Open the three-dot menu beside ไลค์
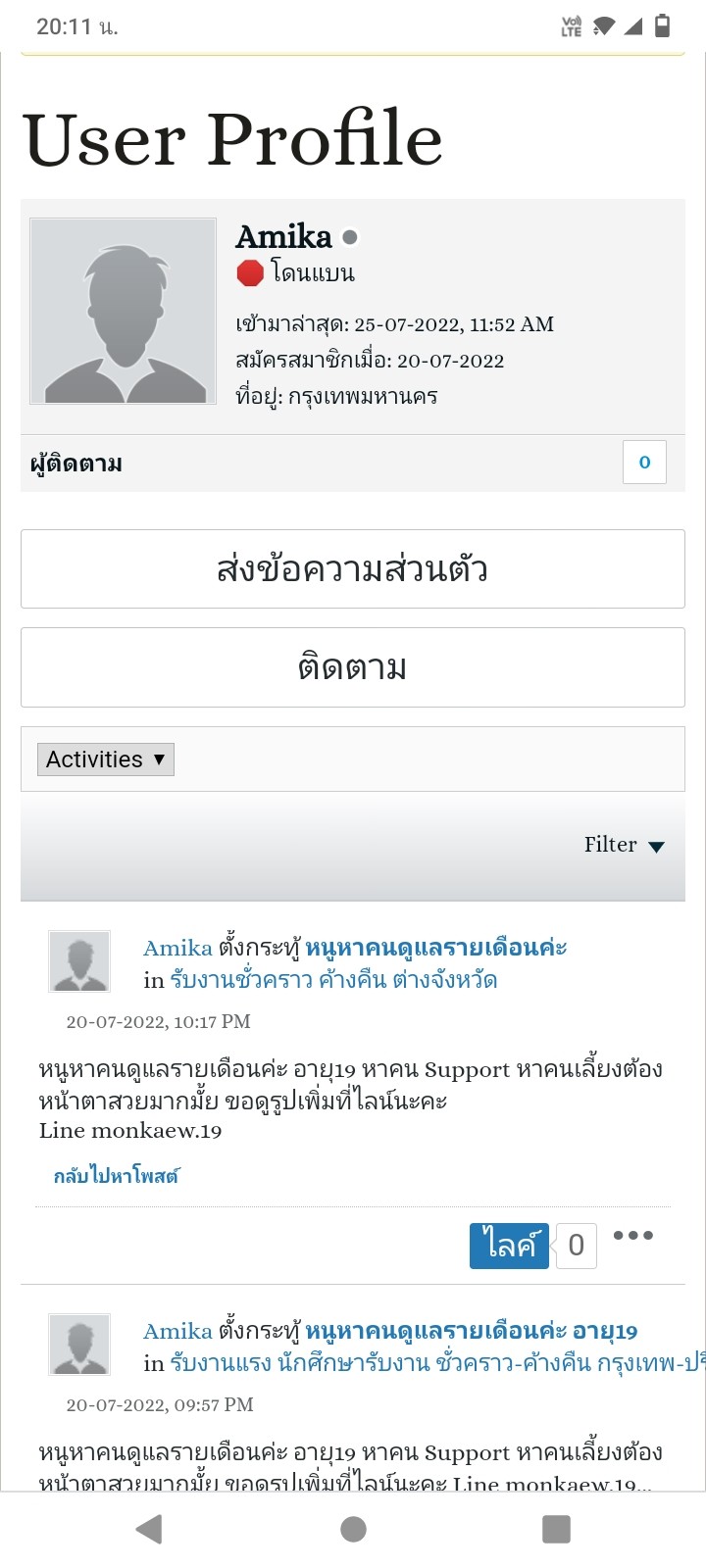The image size is (706, 1568). click(632, 1236)
